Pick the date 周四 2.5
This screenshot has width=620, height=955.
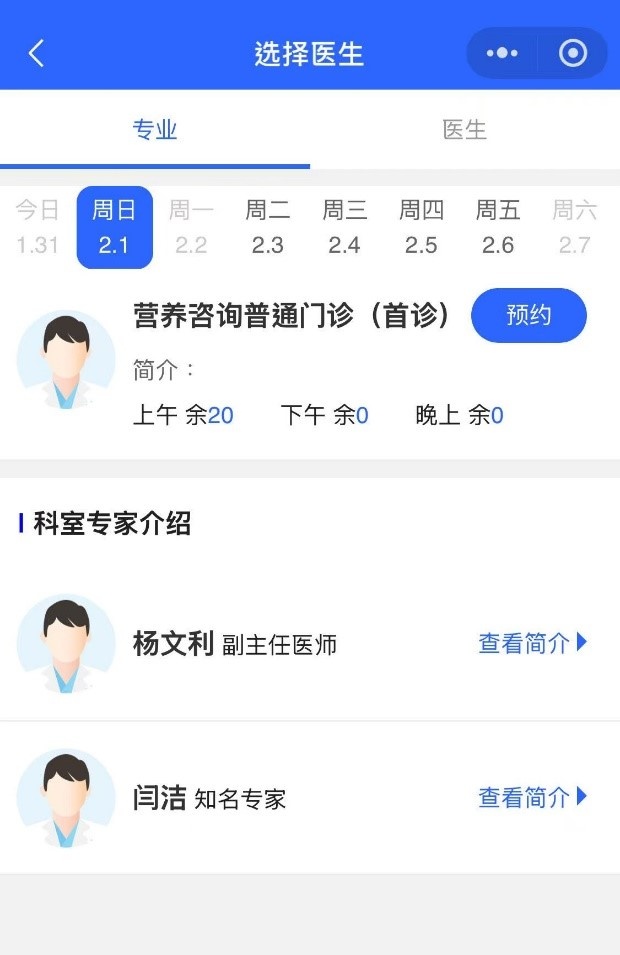[421, 227]
